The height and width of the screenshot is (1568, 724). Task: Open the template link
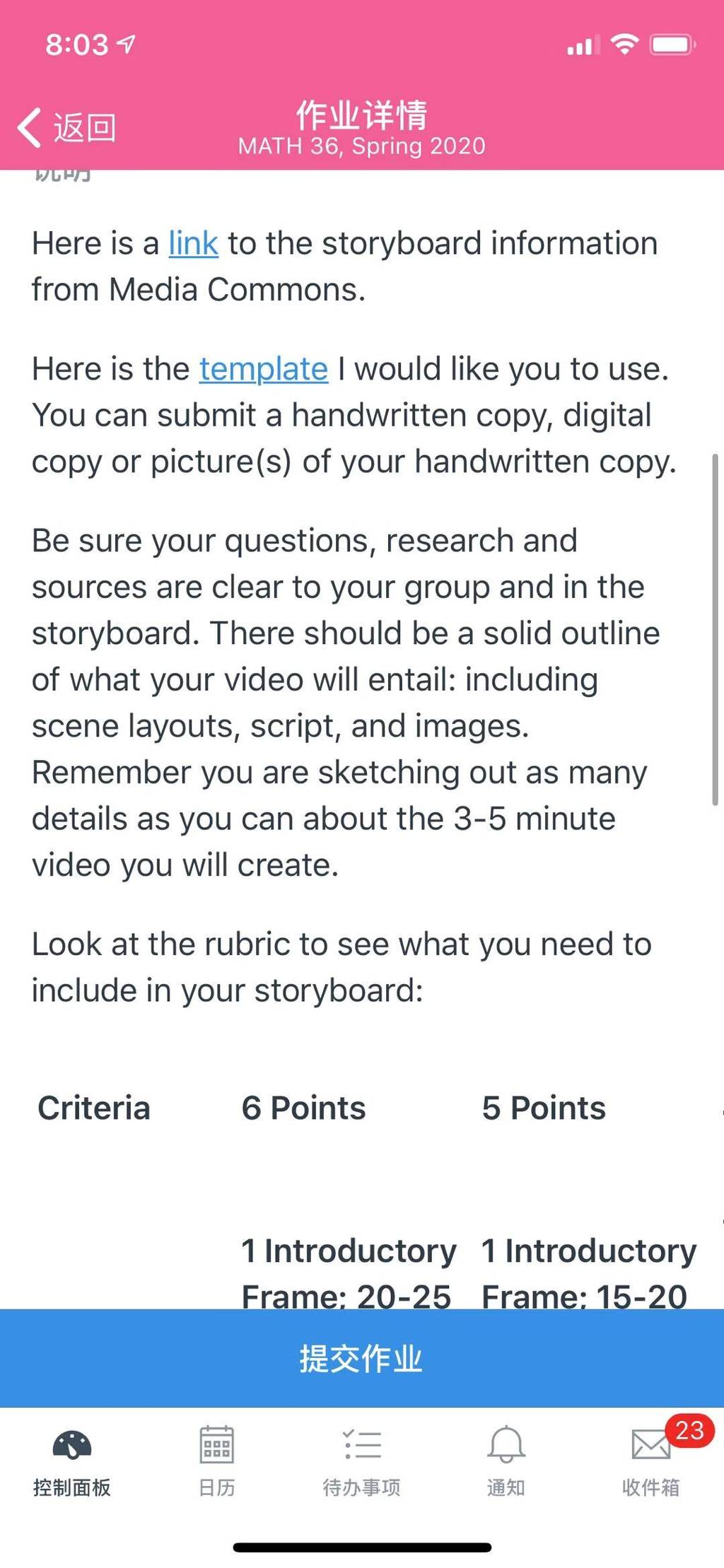[263, 369]
